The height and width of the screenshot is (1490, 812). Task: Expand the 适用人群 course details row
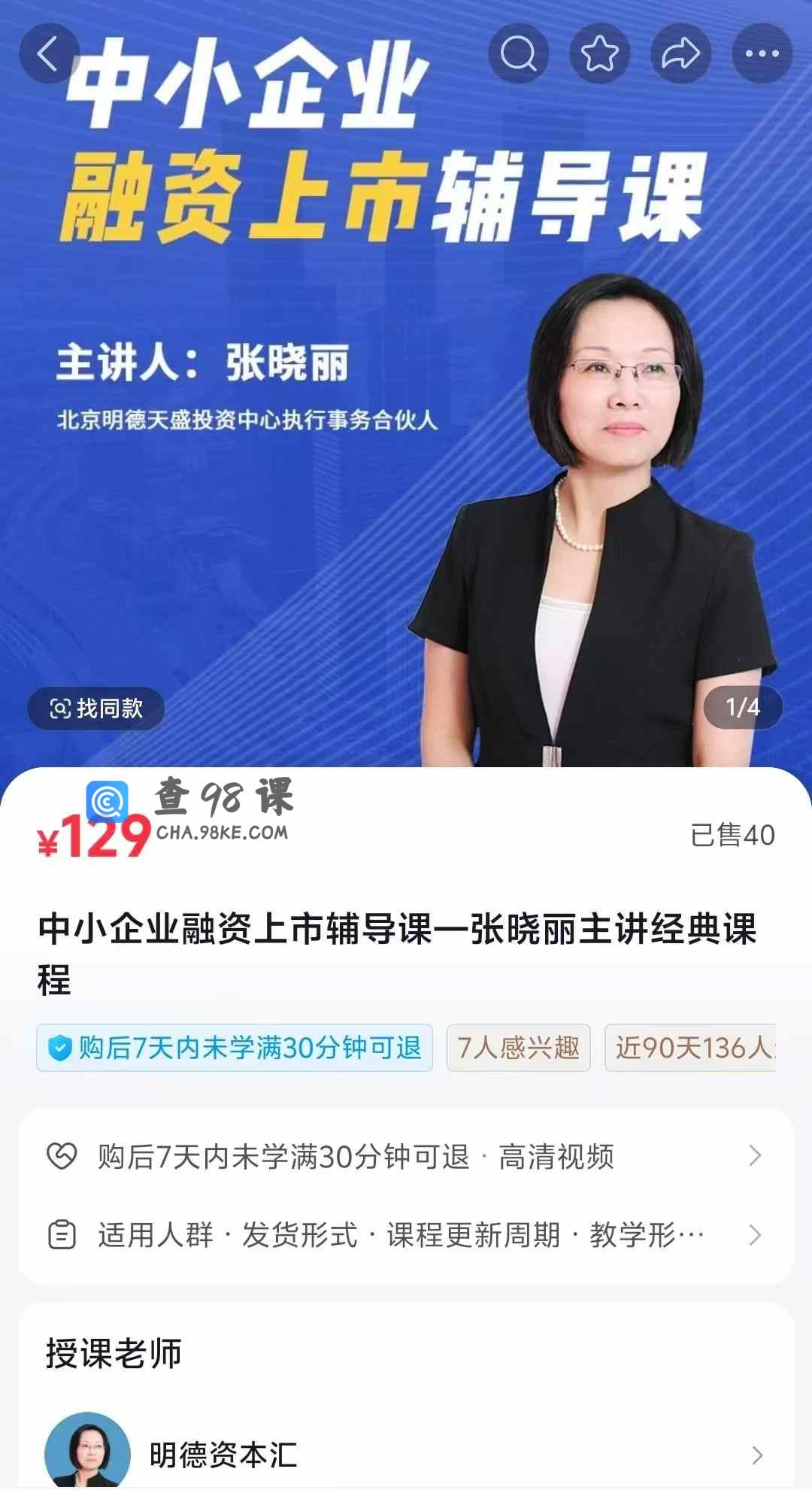(x=406, y=1235)
